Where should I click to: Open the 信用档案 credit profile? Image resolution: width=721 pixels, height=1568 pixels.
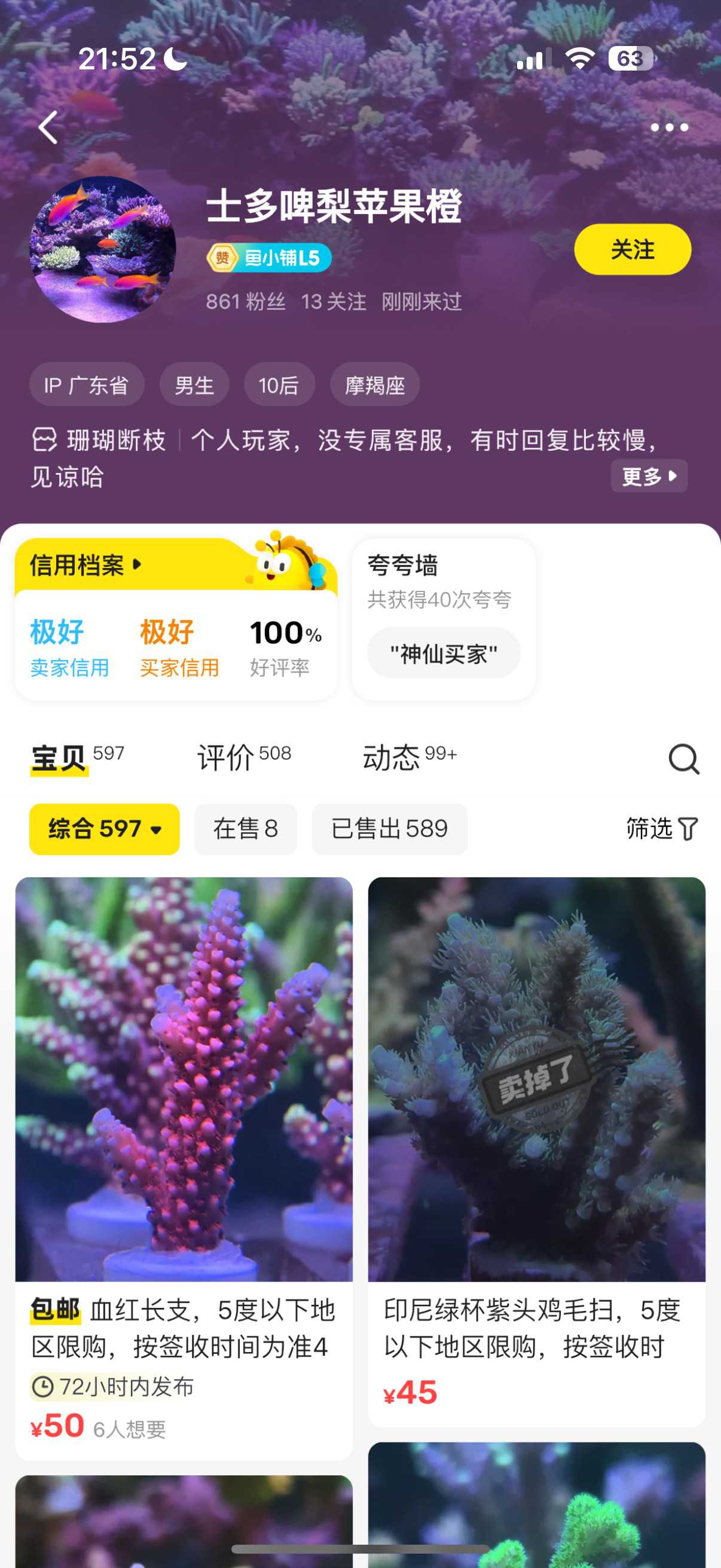click(85, 565)
